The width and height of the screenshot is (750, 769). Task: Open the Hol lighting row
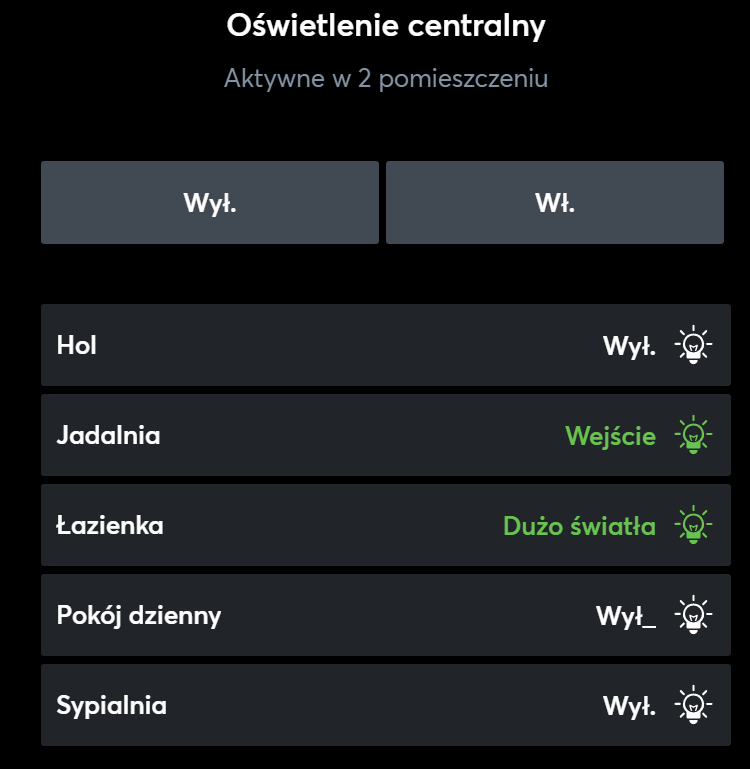coord(385,346)
